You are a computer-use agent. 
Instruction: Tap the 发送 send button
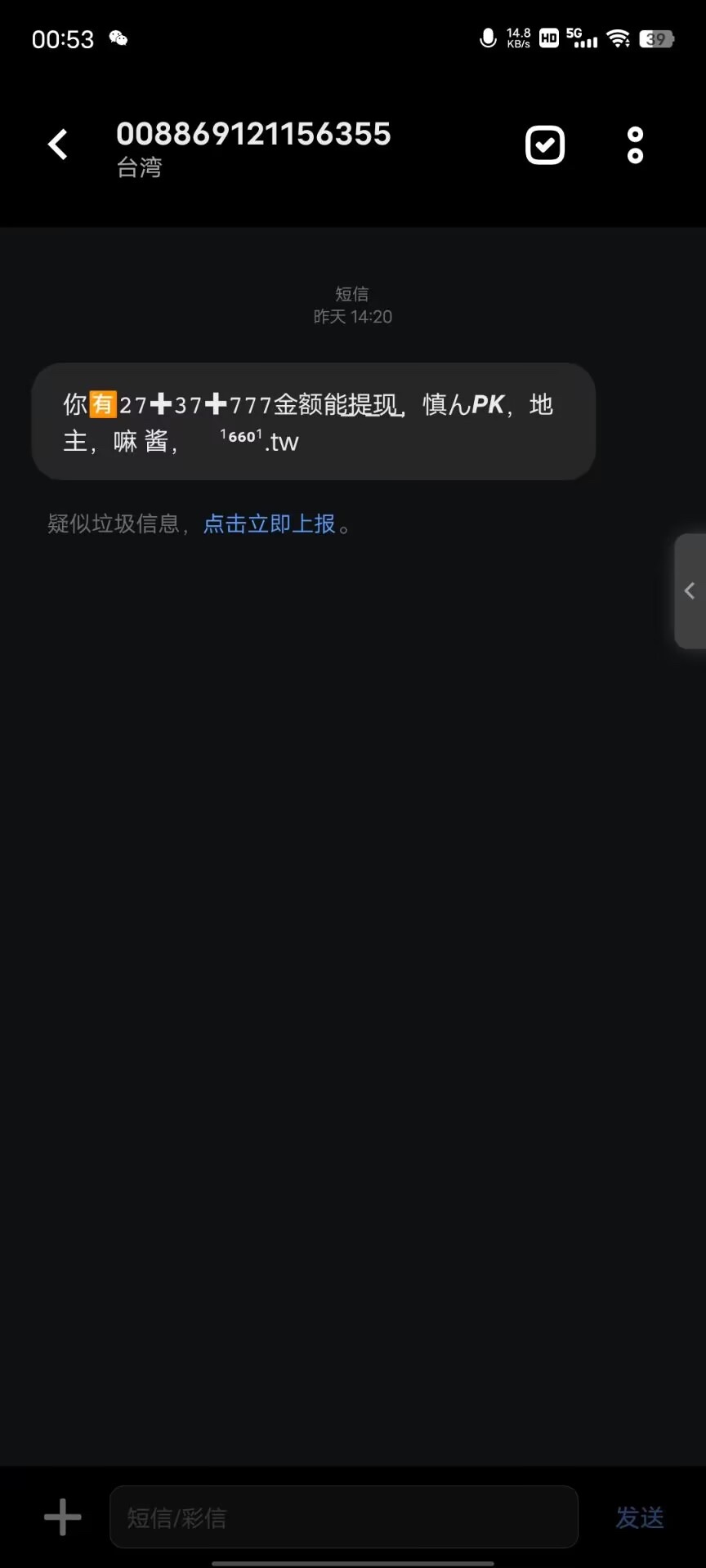pos(639,1517)
